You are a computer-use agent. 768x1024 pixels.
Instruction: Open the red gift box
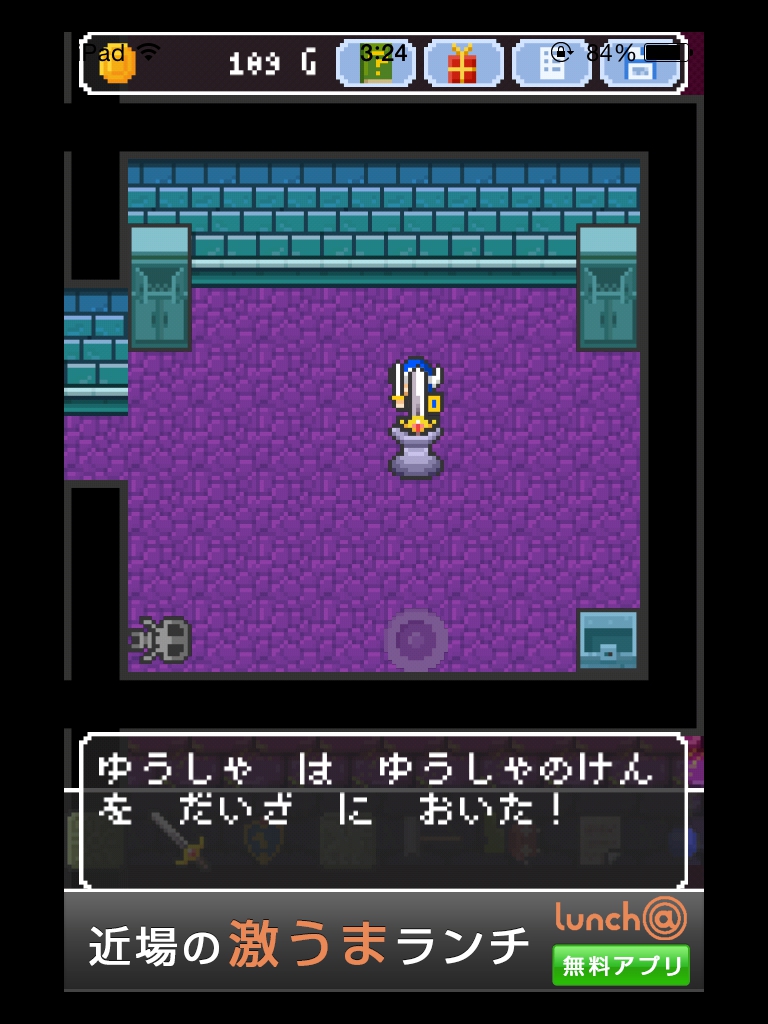463,64
